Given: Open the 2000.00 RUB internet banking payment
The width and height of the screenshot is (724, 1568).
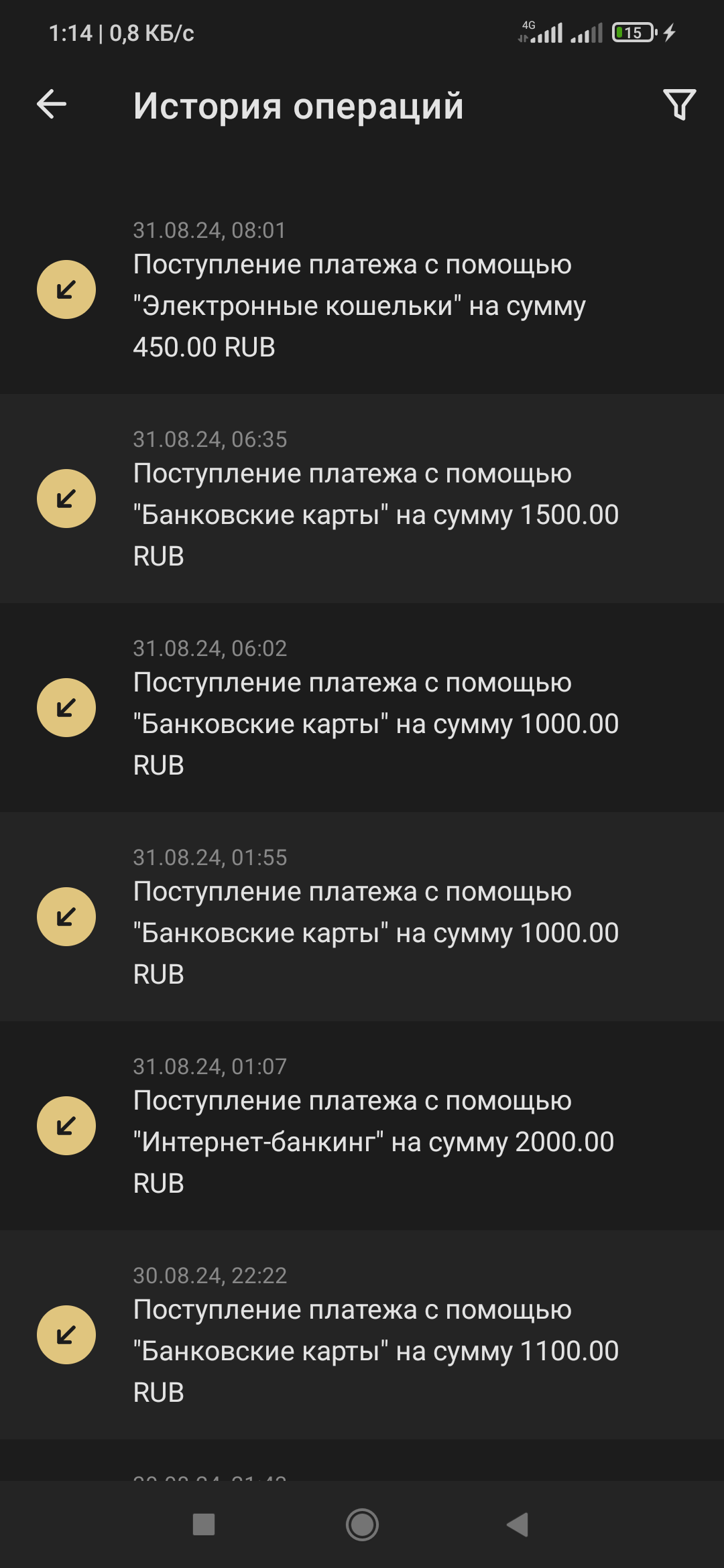Looking at the screenshot, I should pyautogui.click(x=362, y=1126).
